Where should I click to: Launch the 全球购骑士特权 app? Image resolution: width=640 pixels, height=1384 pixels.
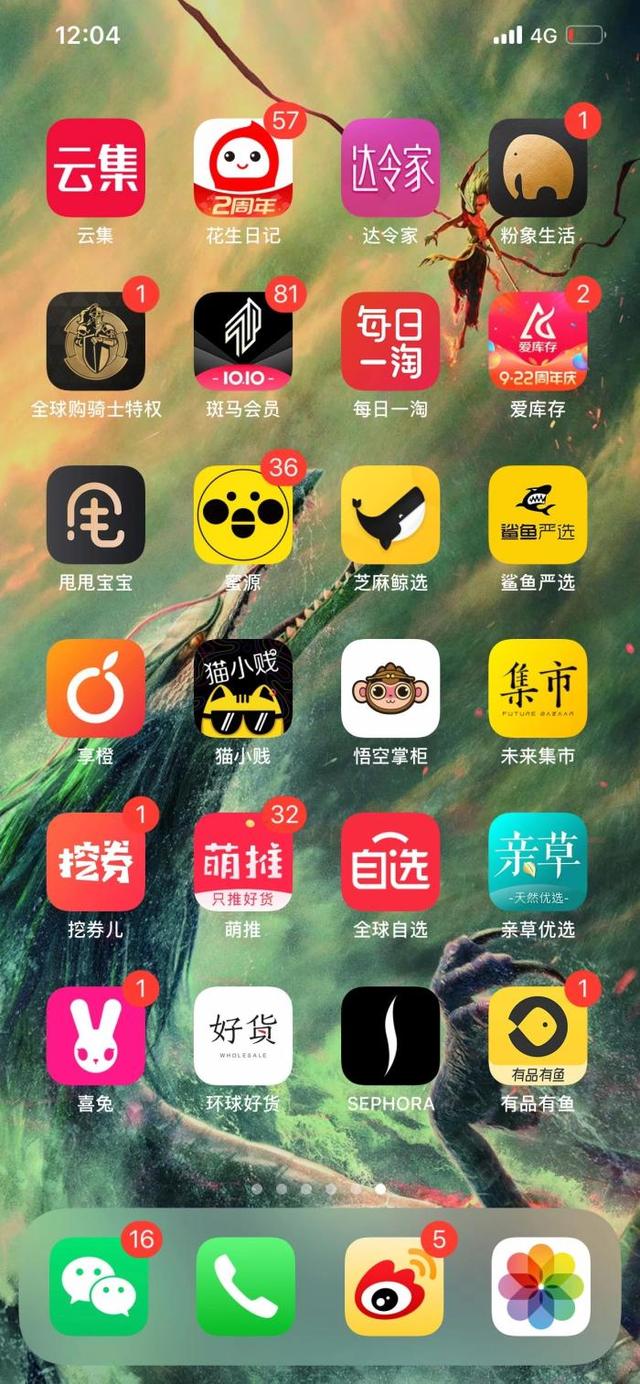click(x=96, y=341)
